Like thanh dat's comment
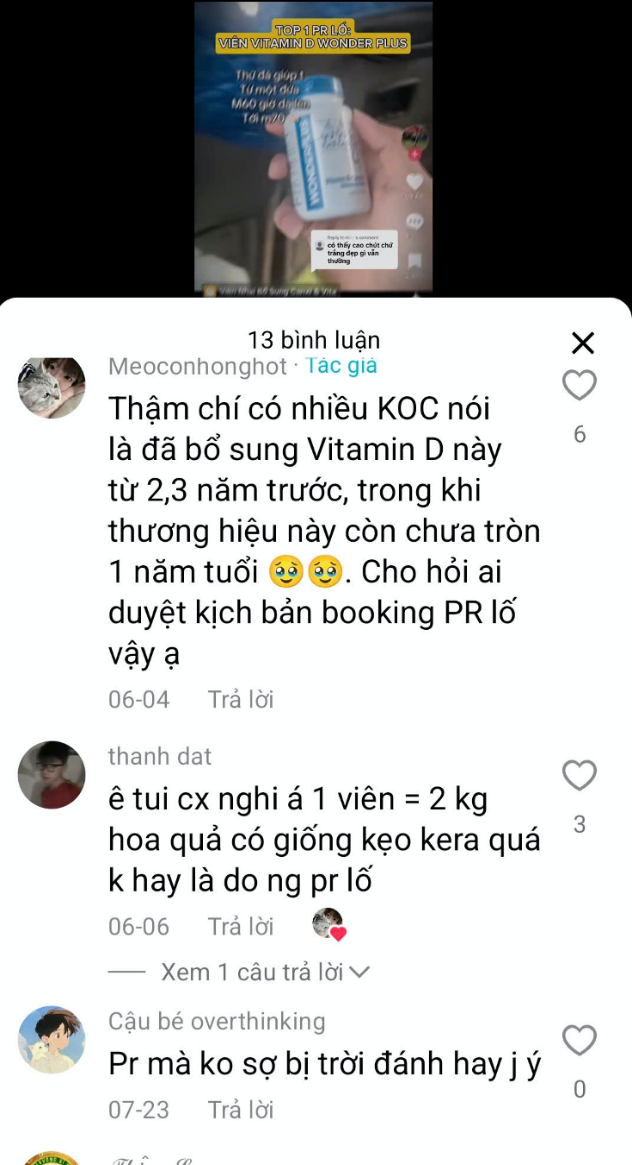632x1165 pixels. (x=580, y=776)
